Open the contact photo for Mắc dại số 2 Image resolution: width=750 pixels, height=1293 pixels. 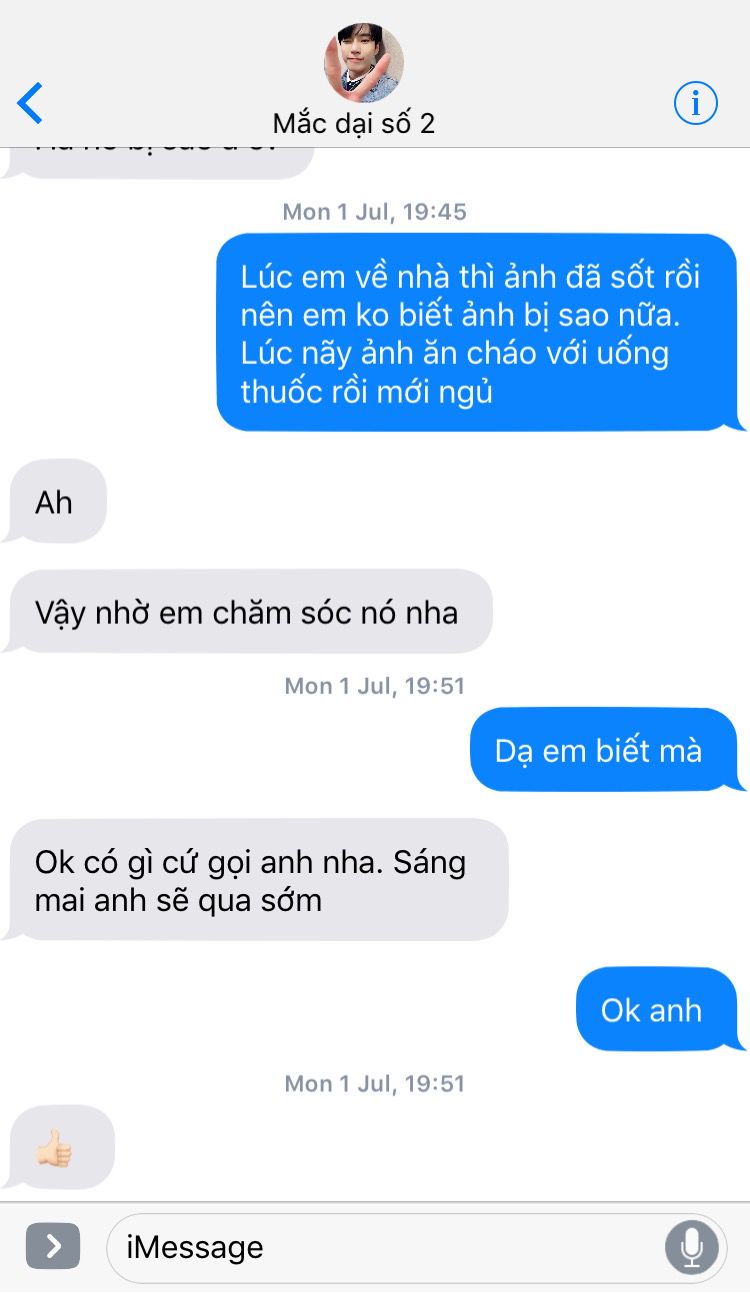[364, 64]
